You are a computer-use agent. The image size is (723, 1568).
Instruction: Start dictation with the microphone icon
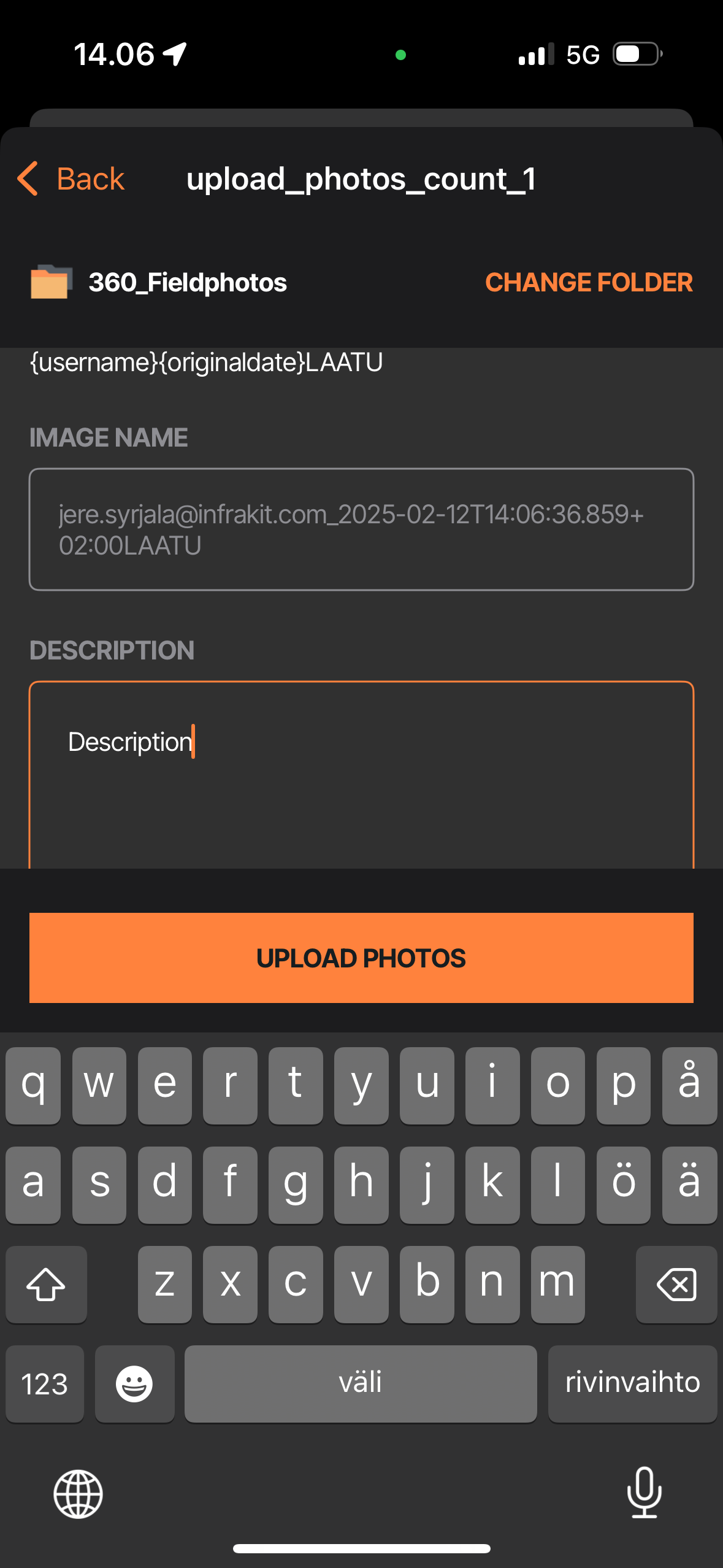point(644,1493)
